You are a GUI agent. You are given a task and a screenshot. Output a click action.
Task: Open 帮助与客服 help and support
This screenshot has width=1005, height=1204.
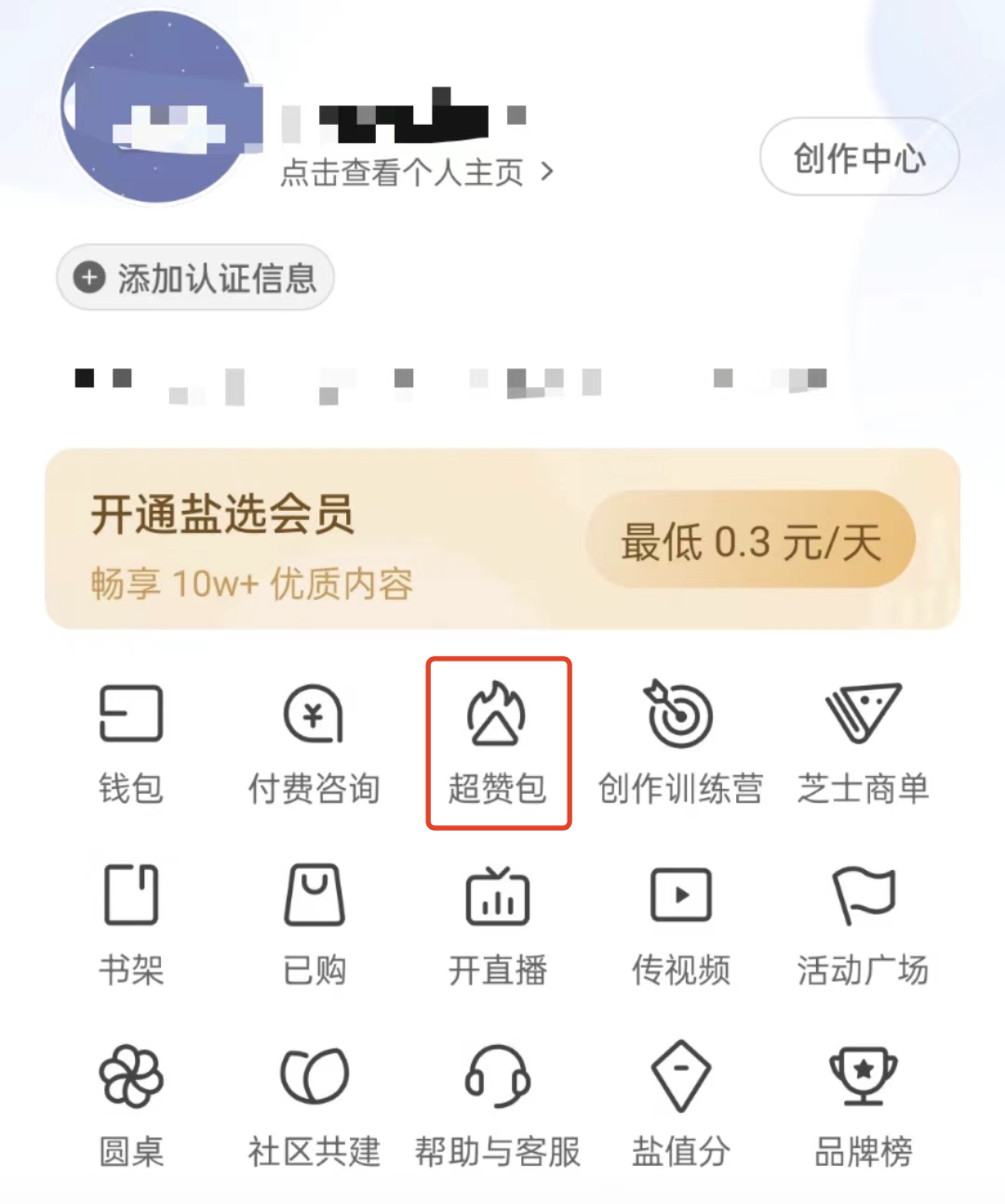[x=497, y=1105]
